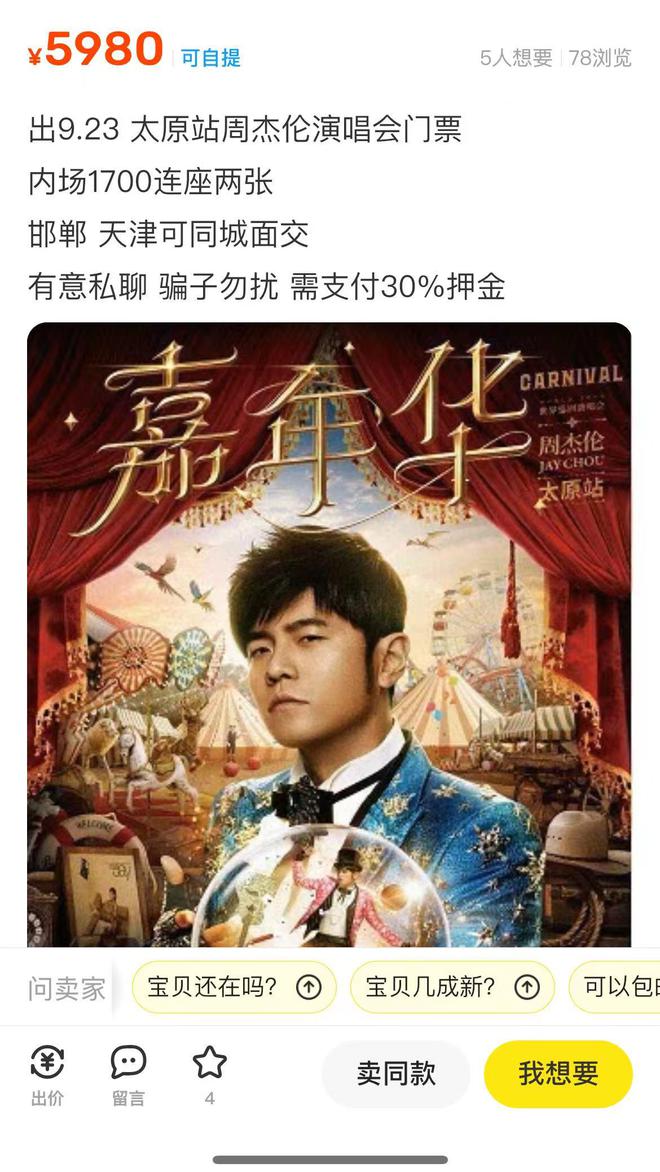Choose the partly hidden 可以包邮 chip

click(x=617, y=988)
